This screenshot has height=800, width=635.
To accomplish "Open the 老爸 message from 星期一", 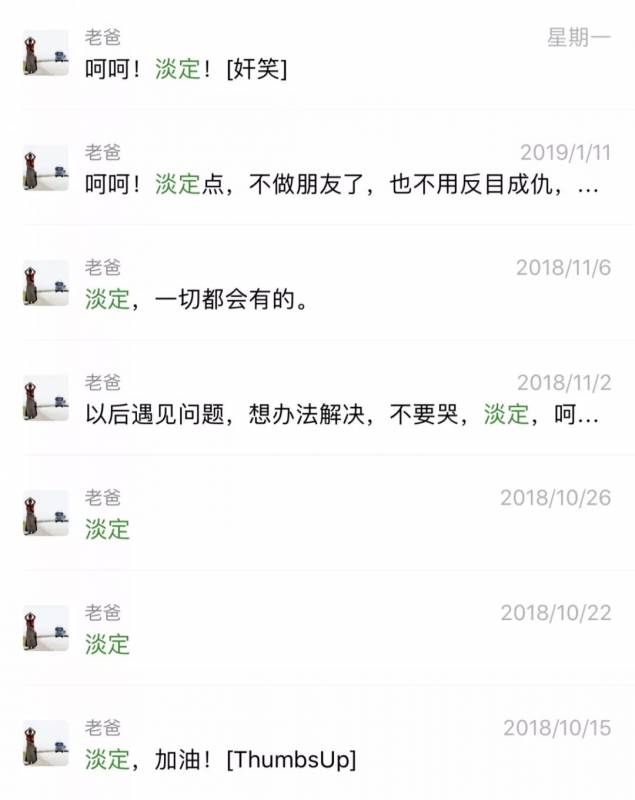I will pyautogui.click(x=317, y=55).
